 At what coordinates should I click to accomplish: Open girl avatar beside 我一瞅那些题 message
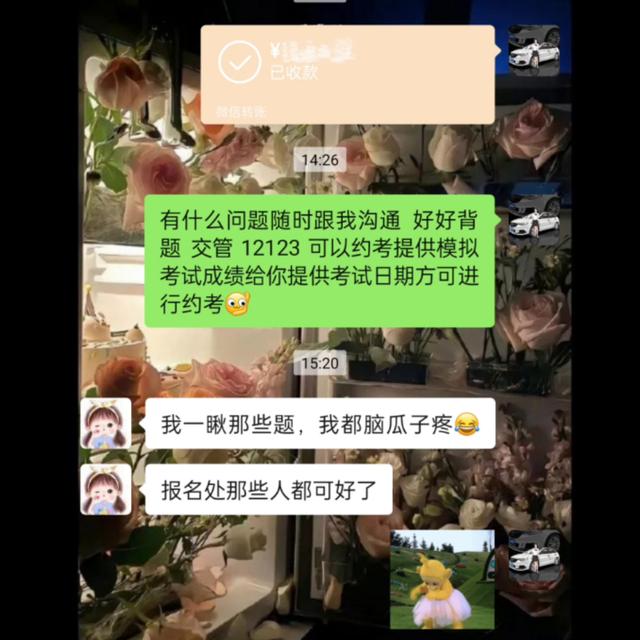(107, 424)
